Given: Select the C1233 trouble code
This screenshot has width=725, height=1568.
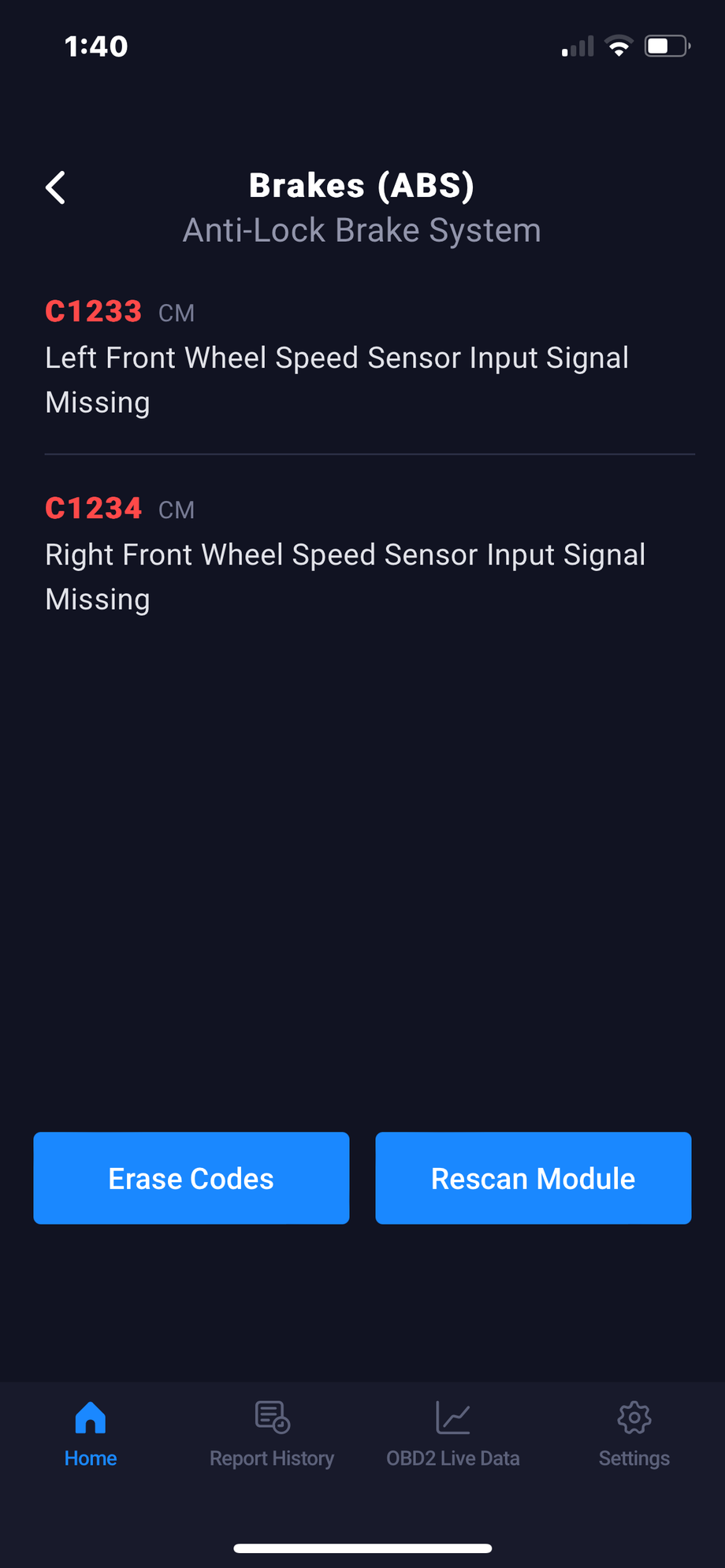Looking at the screenshot, I should 93,312.
